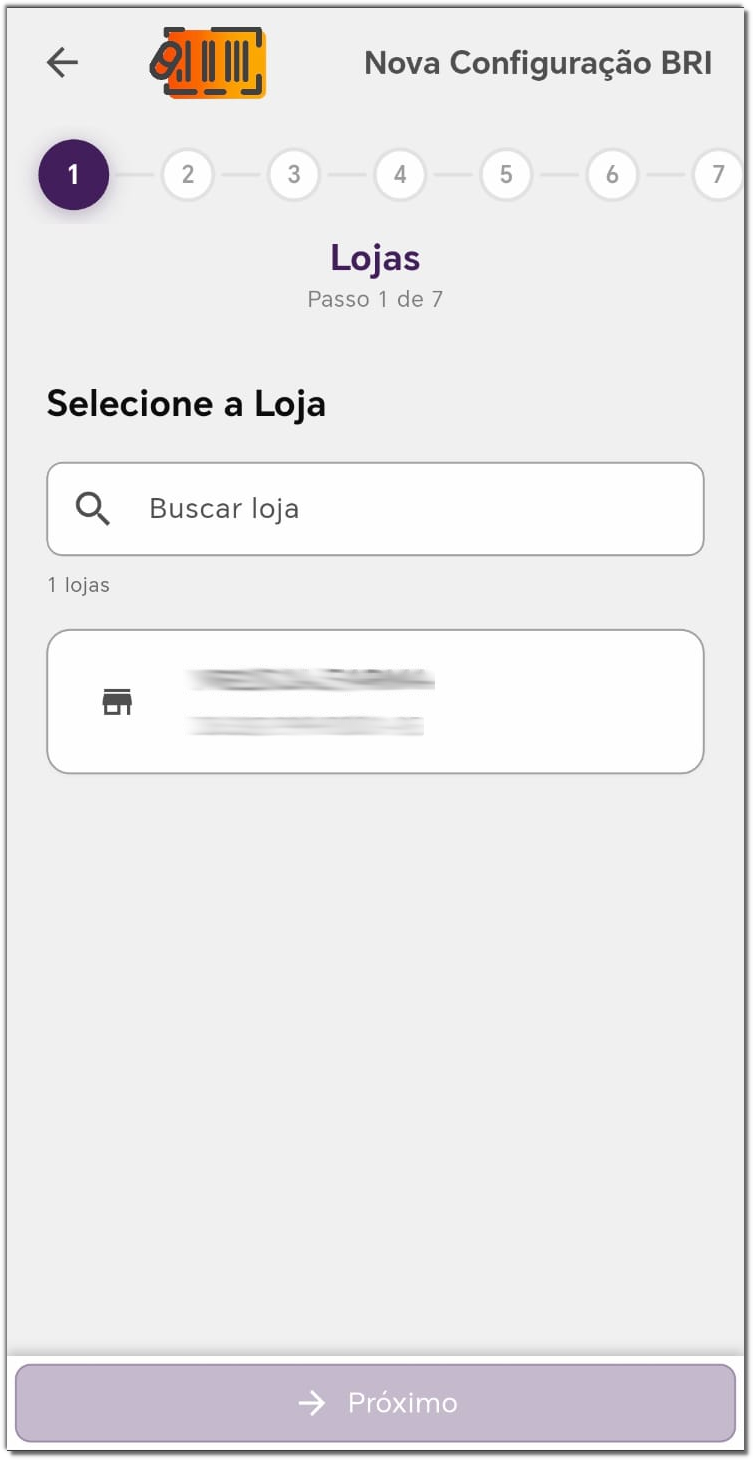Jump to step 4 in the stepper
The width and height of the screenshot is (753, 1460).
click(x=400, y=175)
